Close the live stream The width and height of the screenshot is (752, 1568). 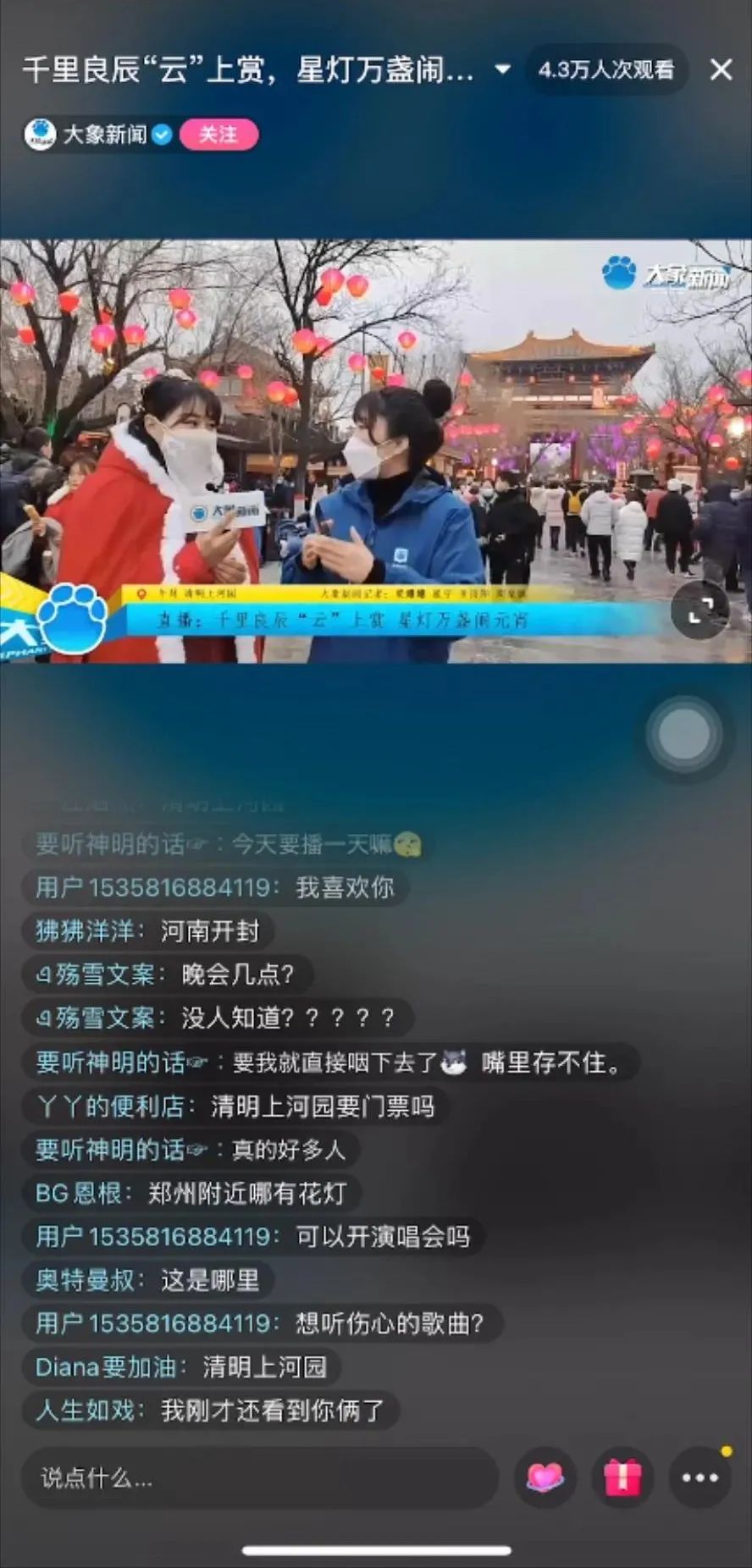click(721, 69)
